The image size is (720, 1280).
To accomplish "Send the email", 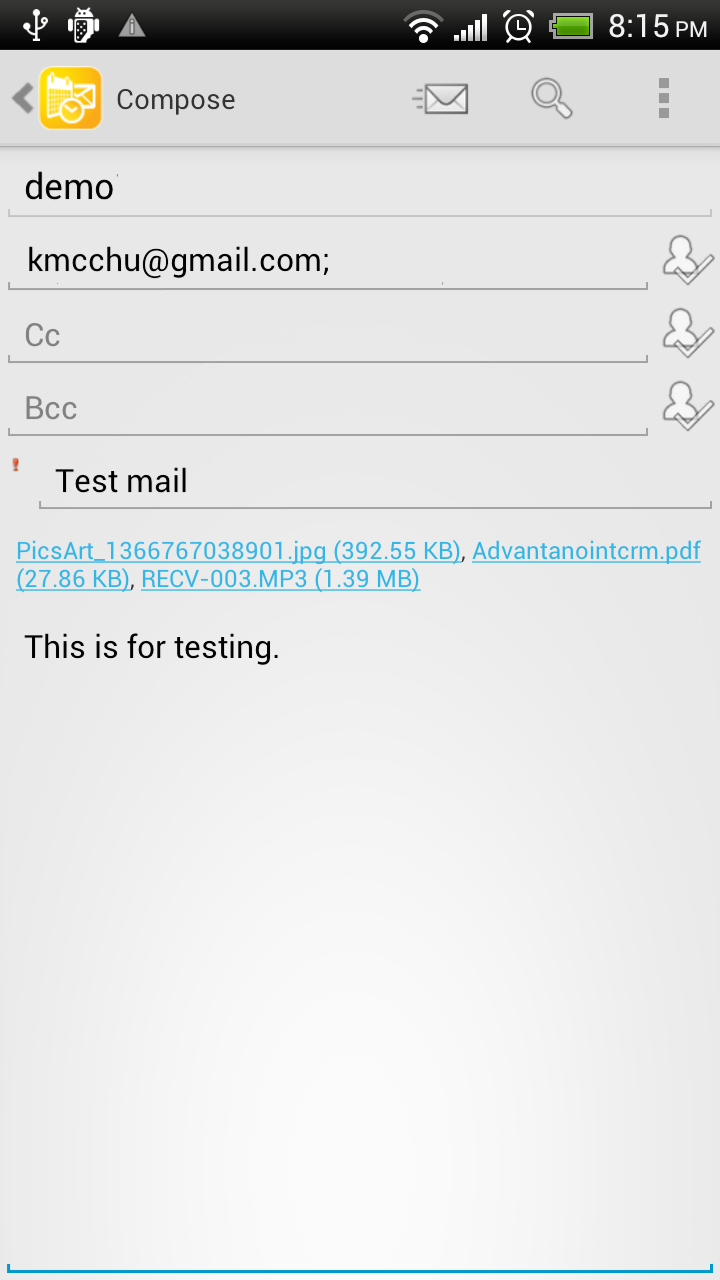I will pos(441,99).
